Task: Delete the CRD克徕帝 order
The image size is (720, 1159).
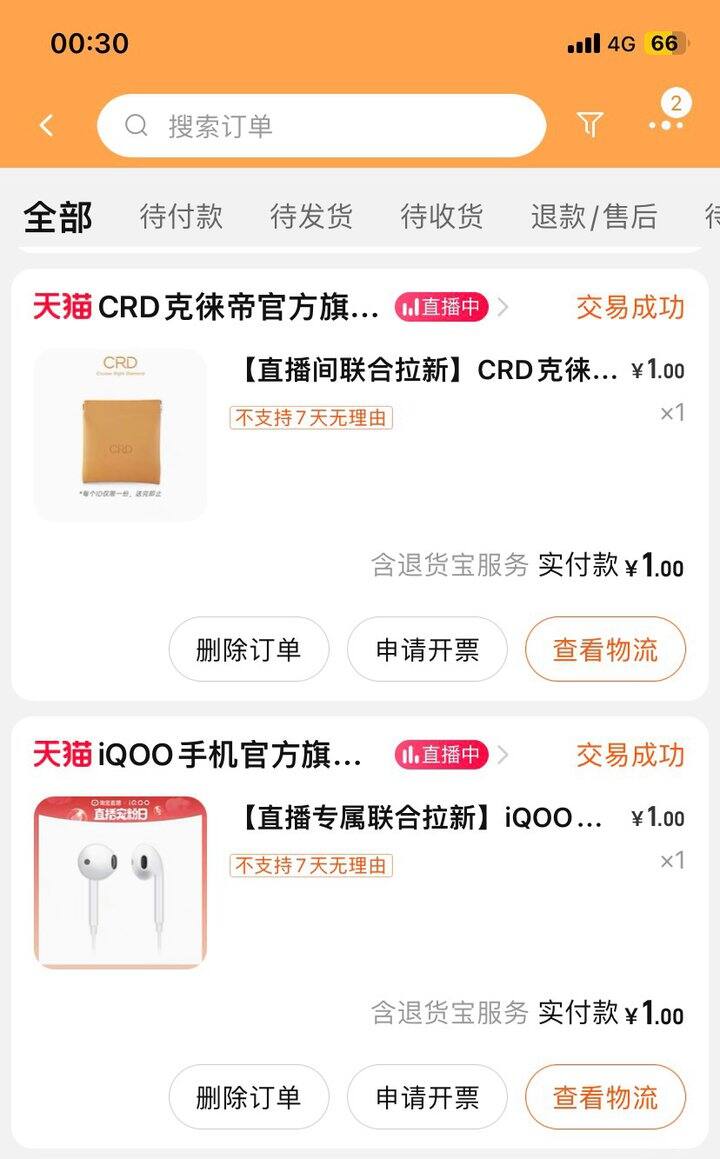Action: pos(249,650)
